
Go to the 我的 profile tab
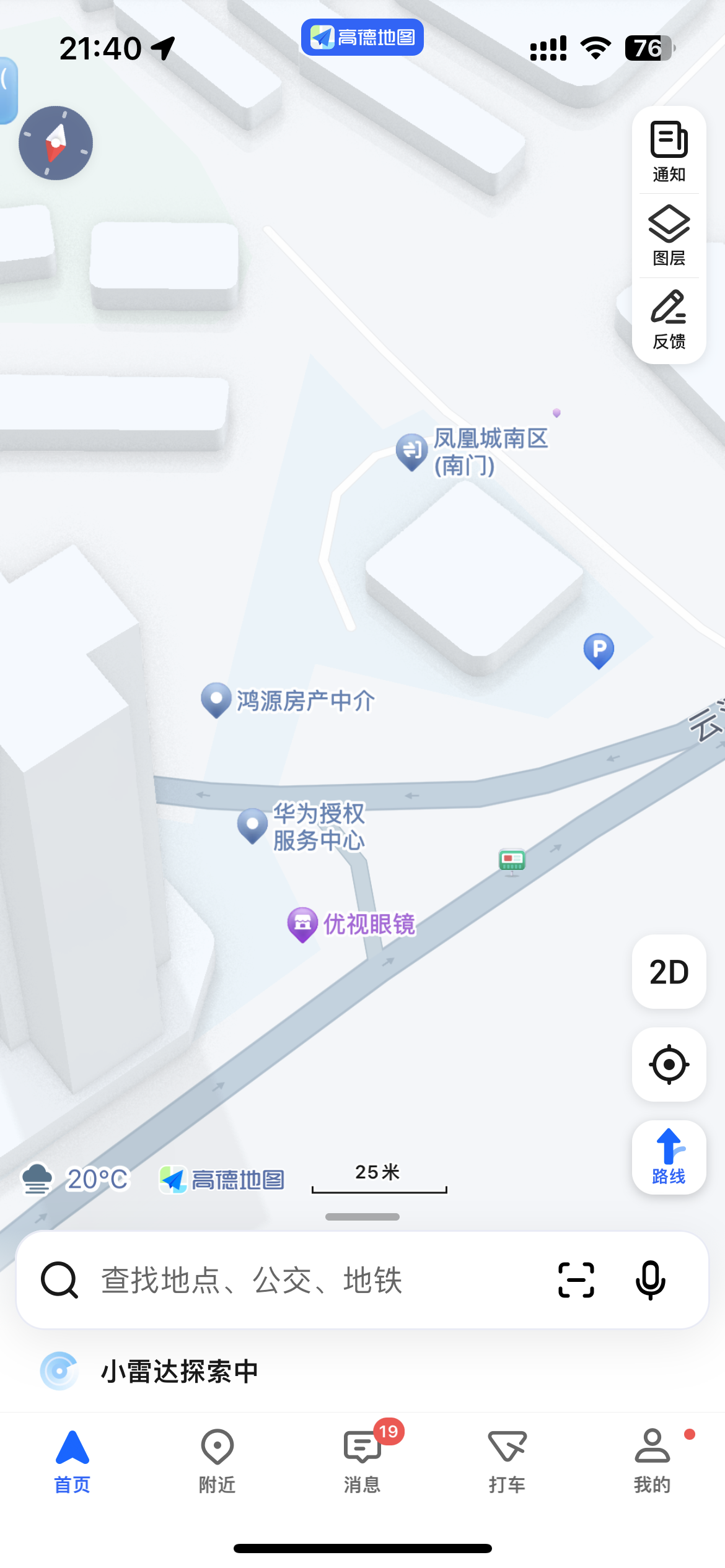click(x=652, y=1460)
